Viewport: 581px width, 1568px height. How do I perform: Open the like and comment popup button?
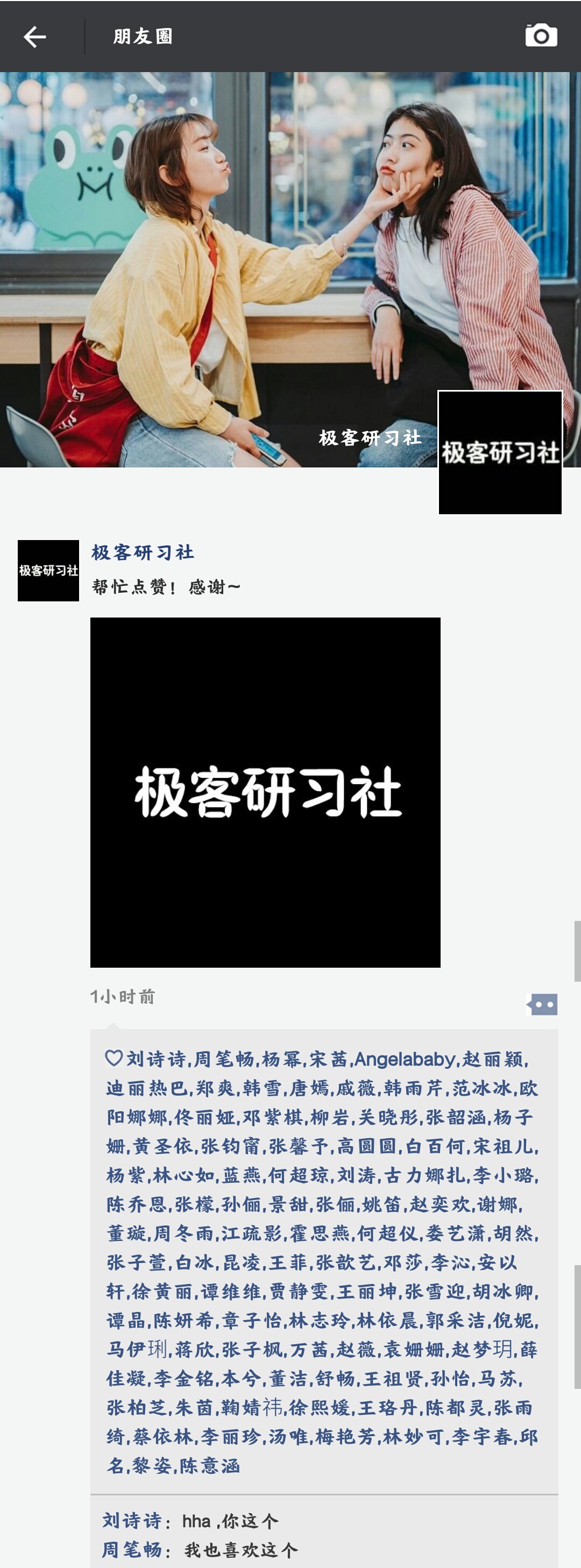click(542, 1004)
